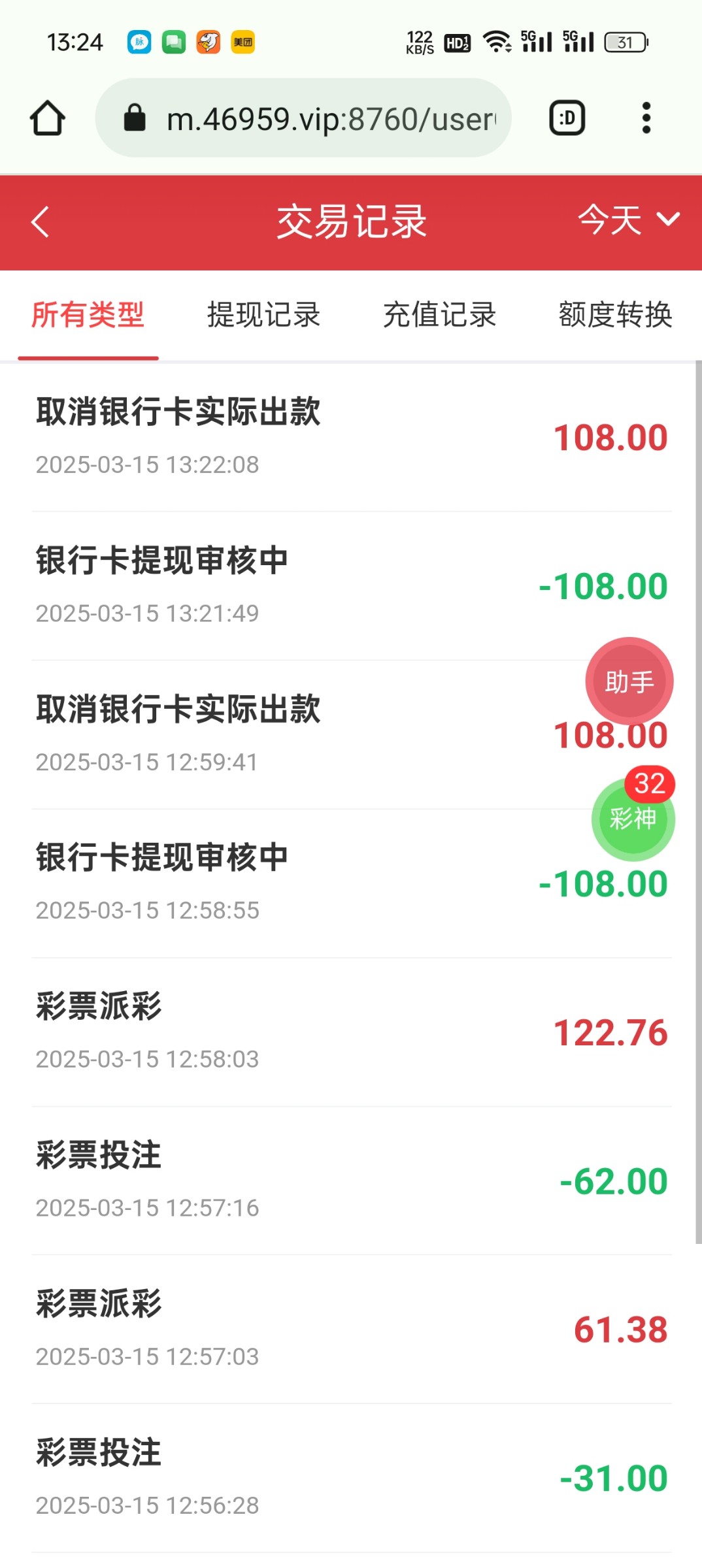Open the browser tab switcher

click(566, 118)
